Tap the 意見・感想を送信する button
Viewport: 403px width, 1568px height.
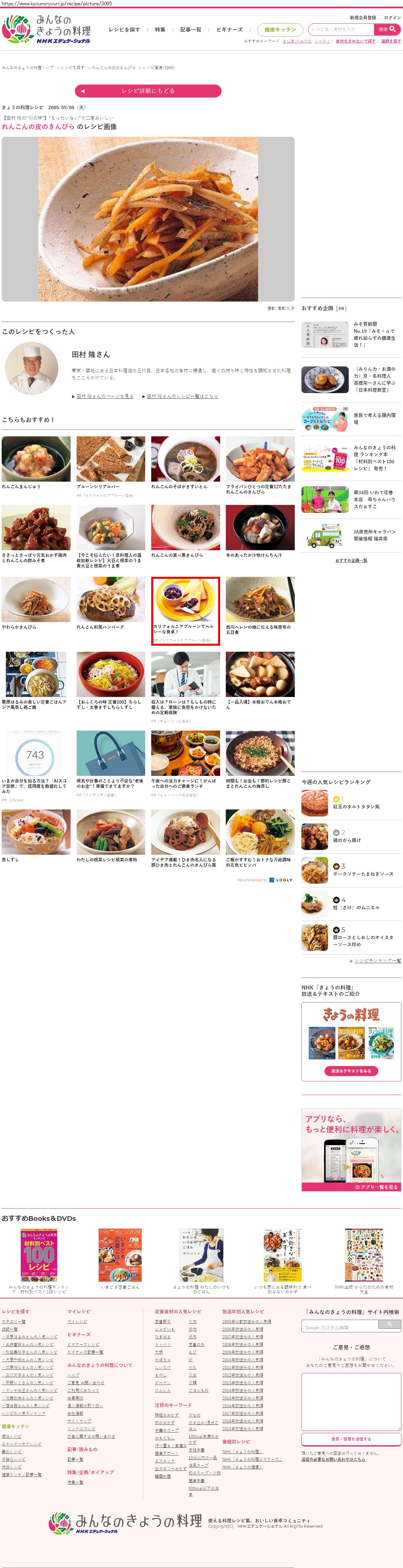pos(351,1438)
